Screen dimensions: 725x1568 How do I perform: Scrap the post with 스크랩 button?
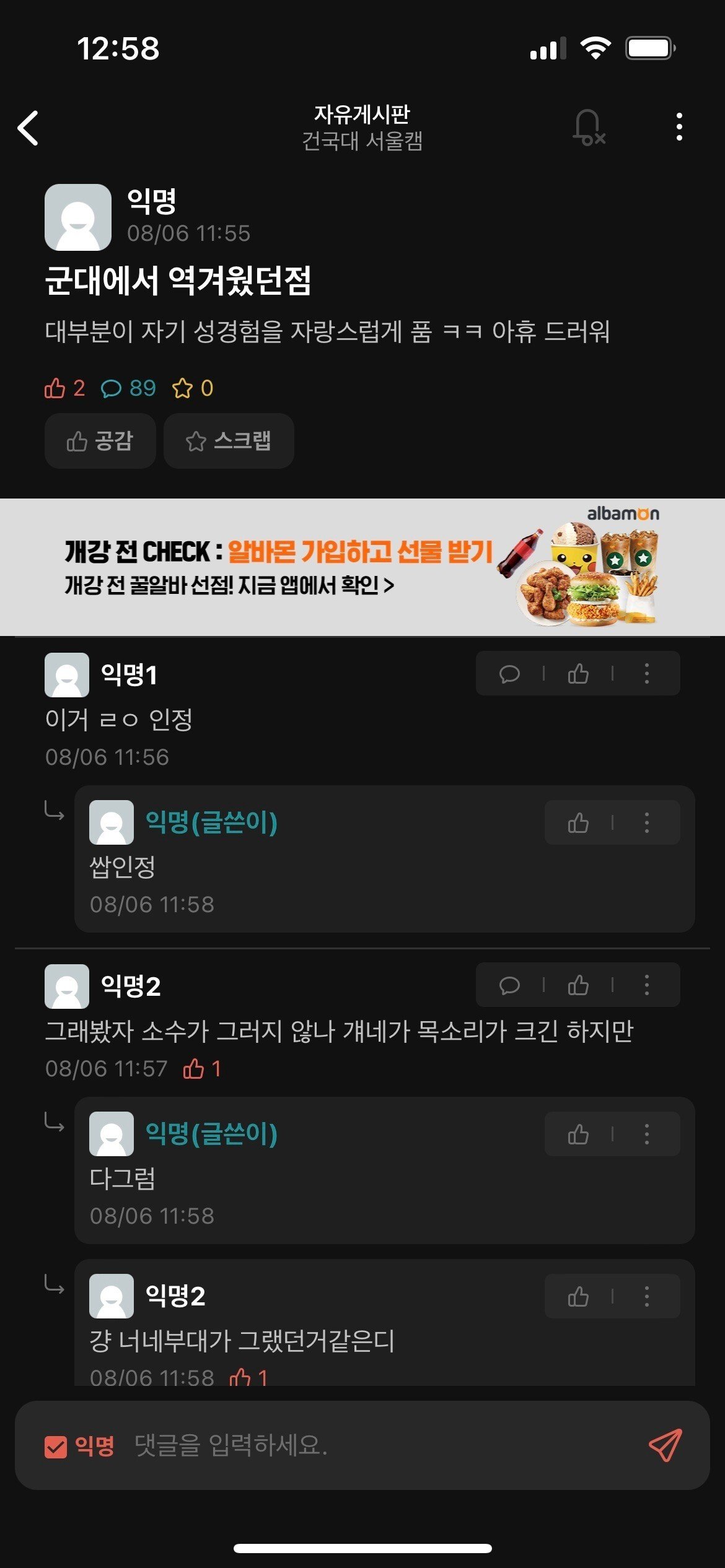coord(229,441)
